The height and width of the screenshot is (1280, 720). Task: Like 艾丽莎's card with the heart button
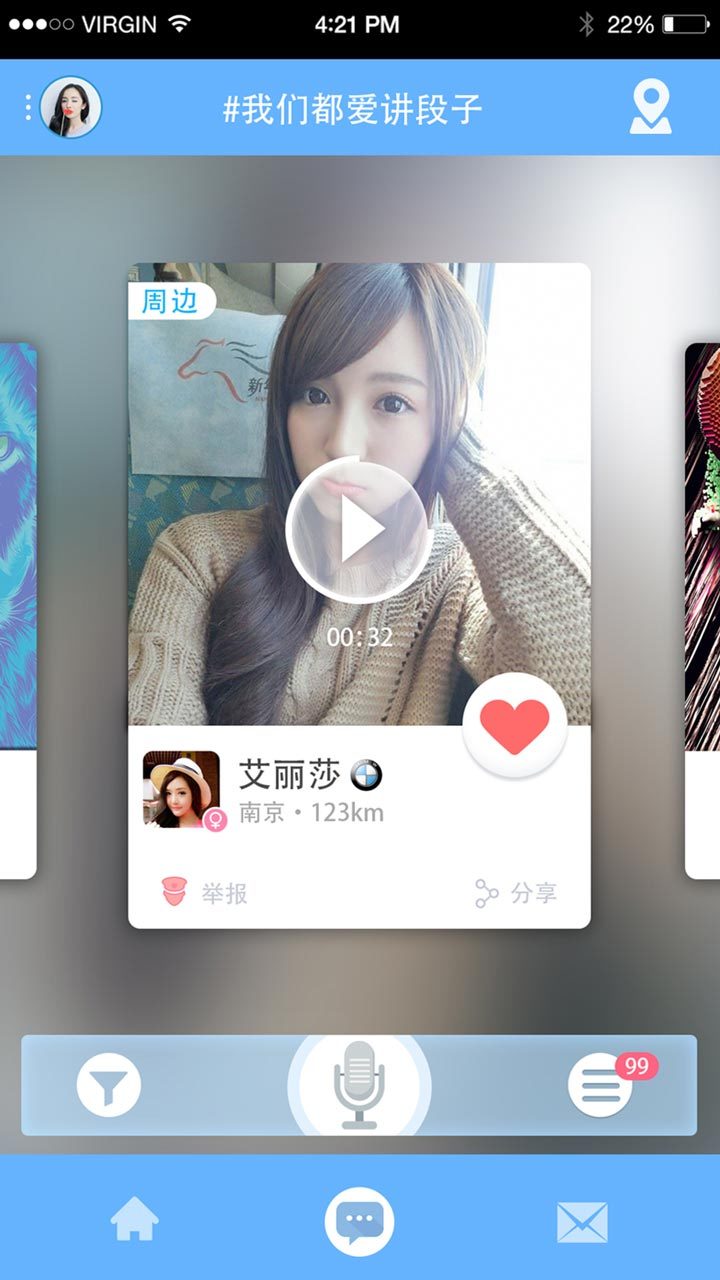[x=515, y=724]
